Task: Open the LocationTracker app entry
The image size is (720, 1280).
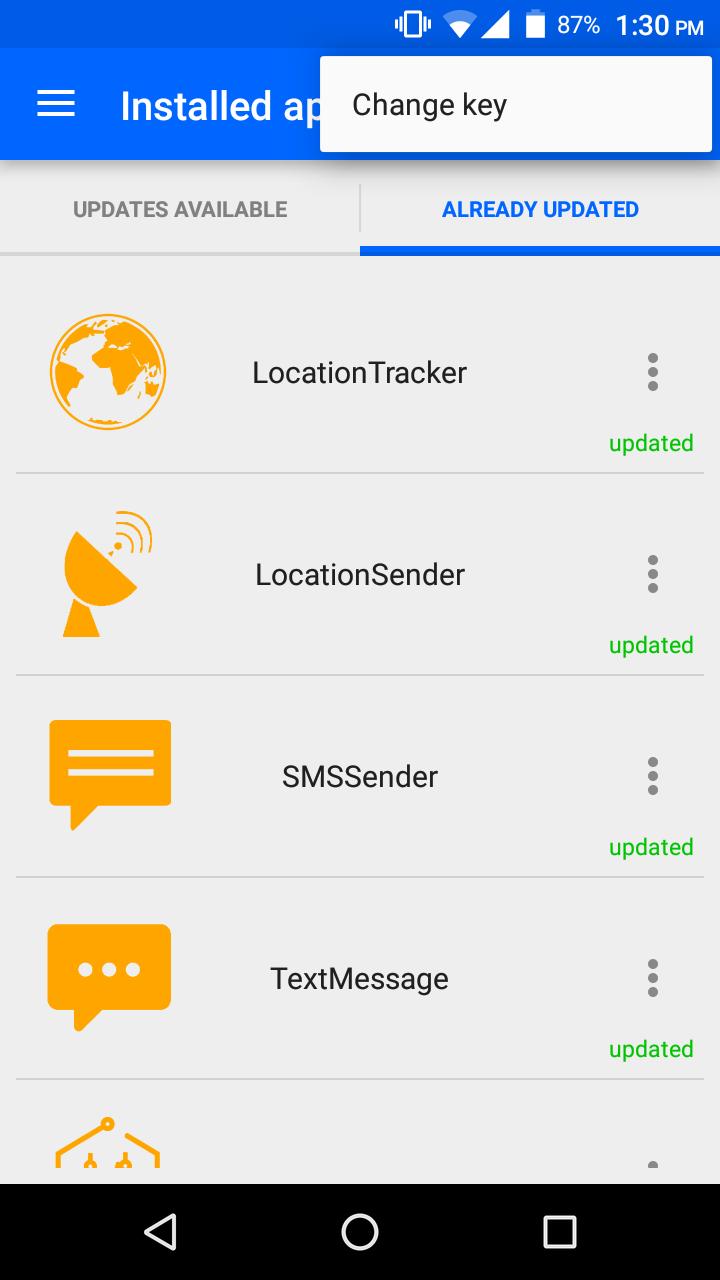Action: pyautogui.click(x=359, y=373)
